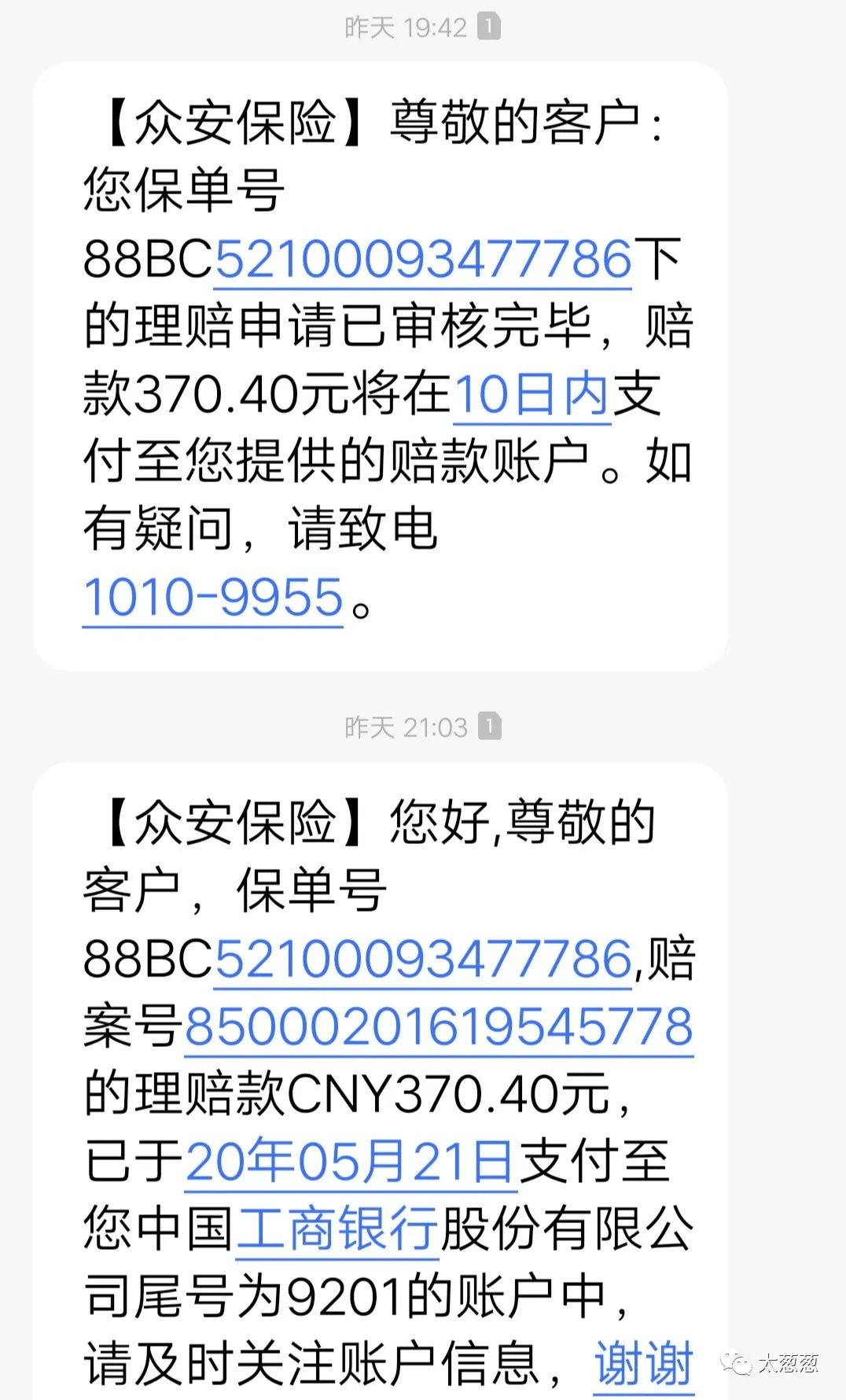
Task: Click the unread badge next to timestamp 21:03
Action: 491,728
